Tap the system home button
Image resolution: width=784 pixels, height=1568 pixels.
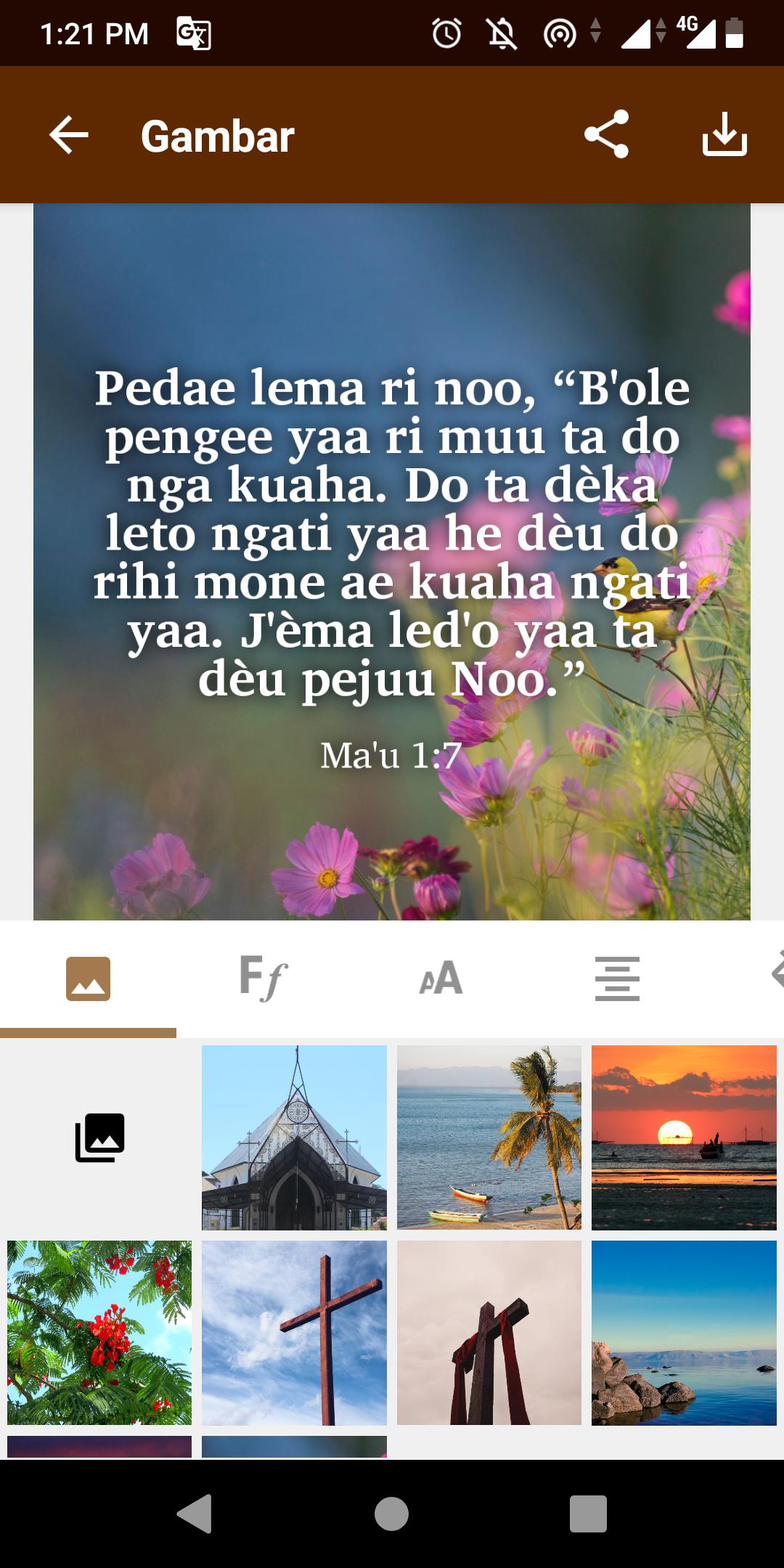coord(392,1514)
